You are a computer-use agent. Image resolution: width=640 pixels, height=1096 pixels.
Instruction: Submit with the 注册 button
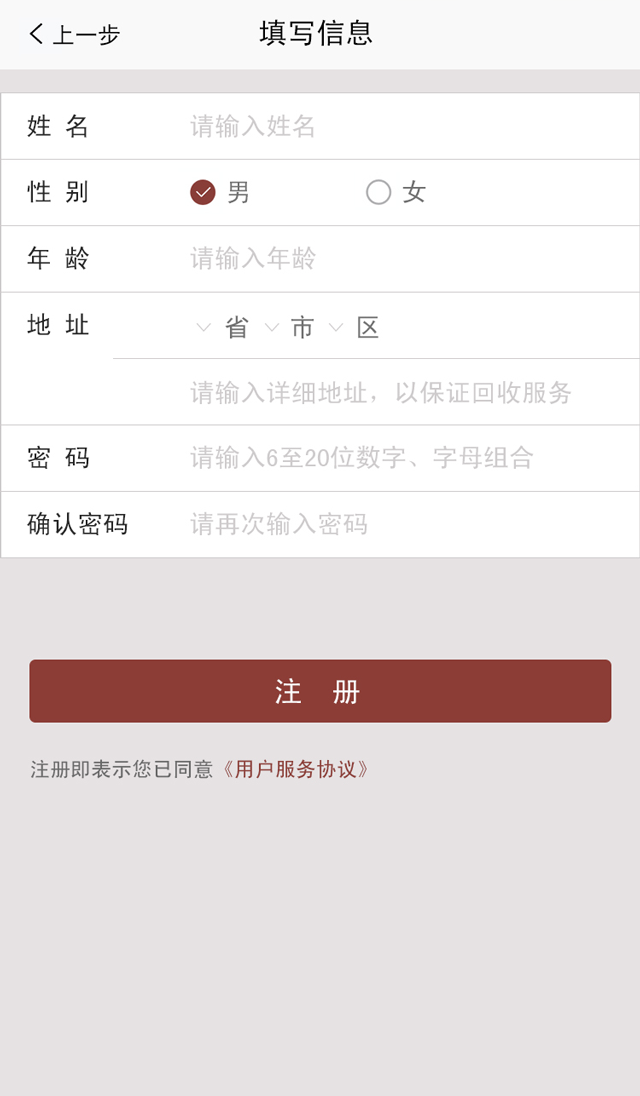point(320,691)
